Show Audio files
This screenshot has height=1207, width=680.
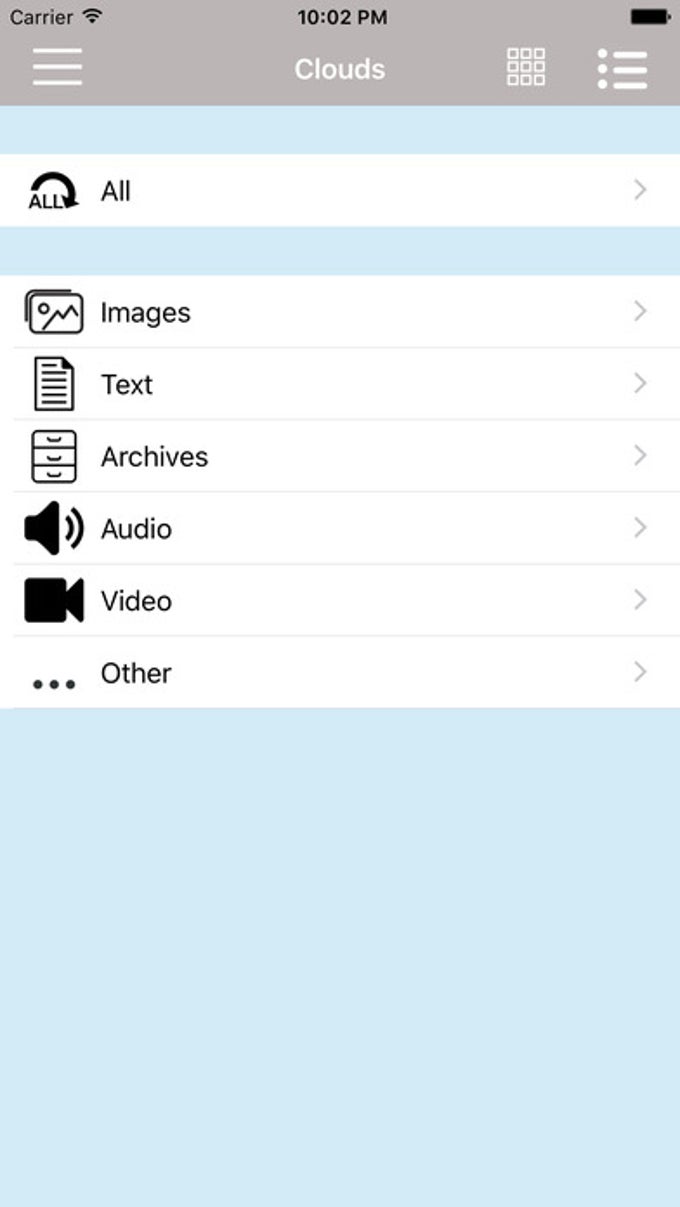pos(340,529)
